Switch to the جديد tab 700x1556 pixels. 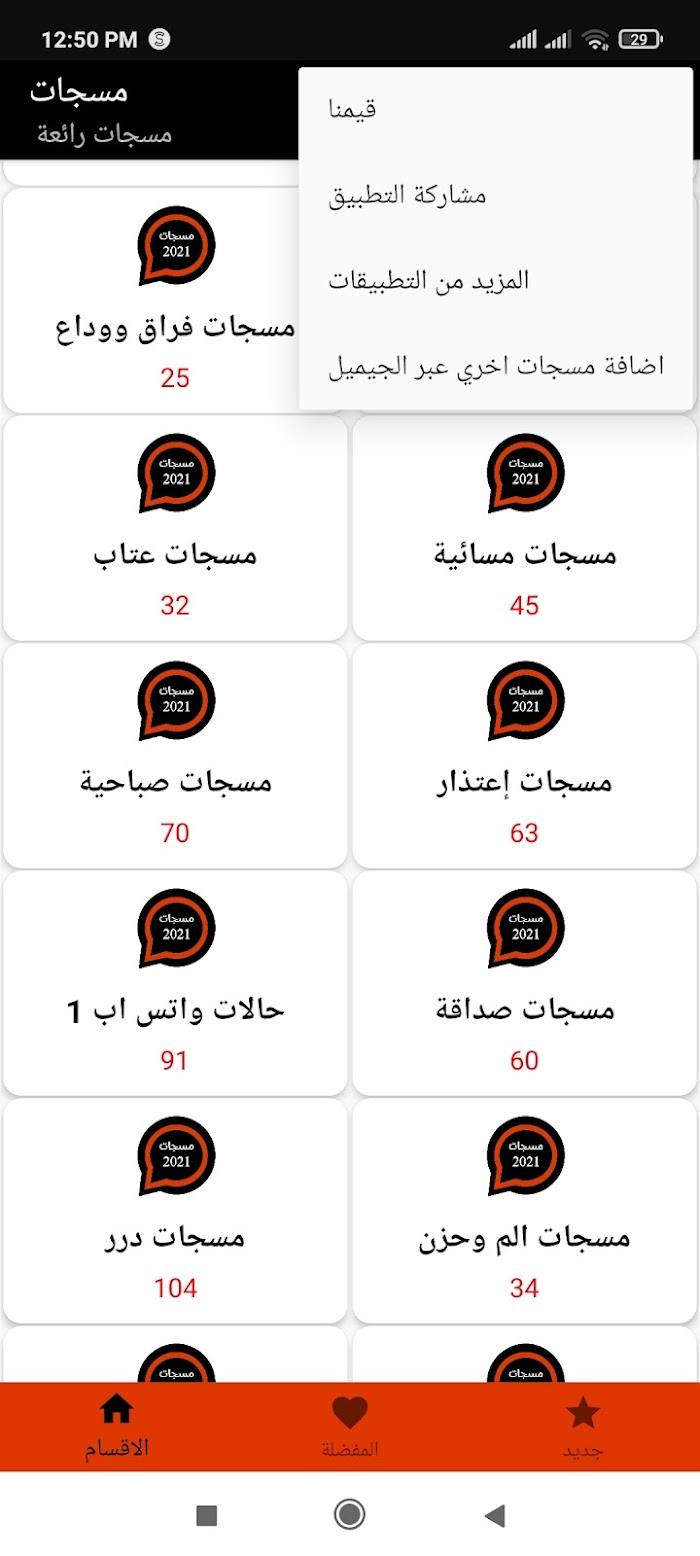tap(583, 1427)
